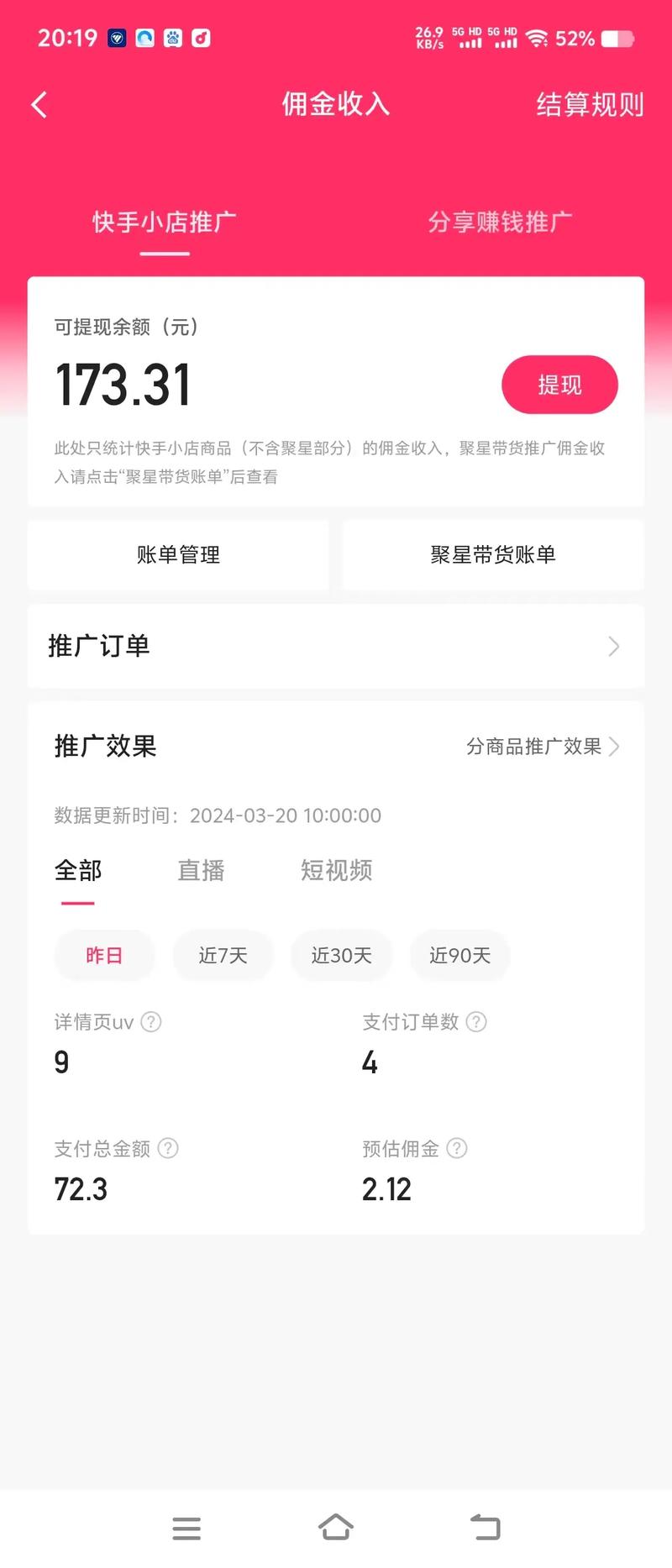Tap the 支付订单数 help question mark icon
The image size is (672, 1568).
pos(476,1022)
